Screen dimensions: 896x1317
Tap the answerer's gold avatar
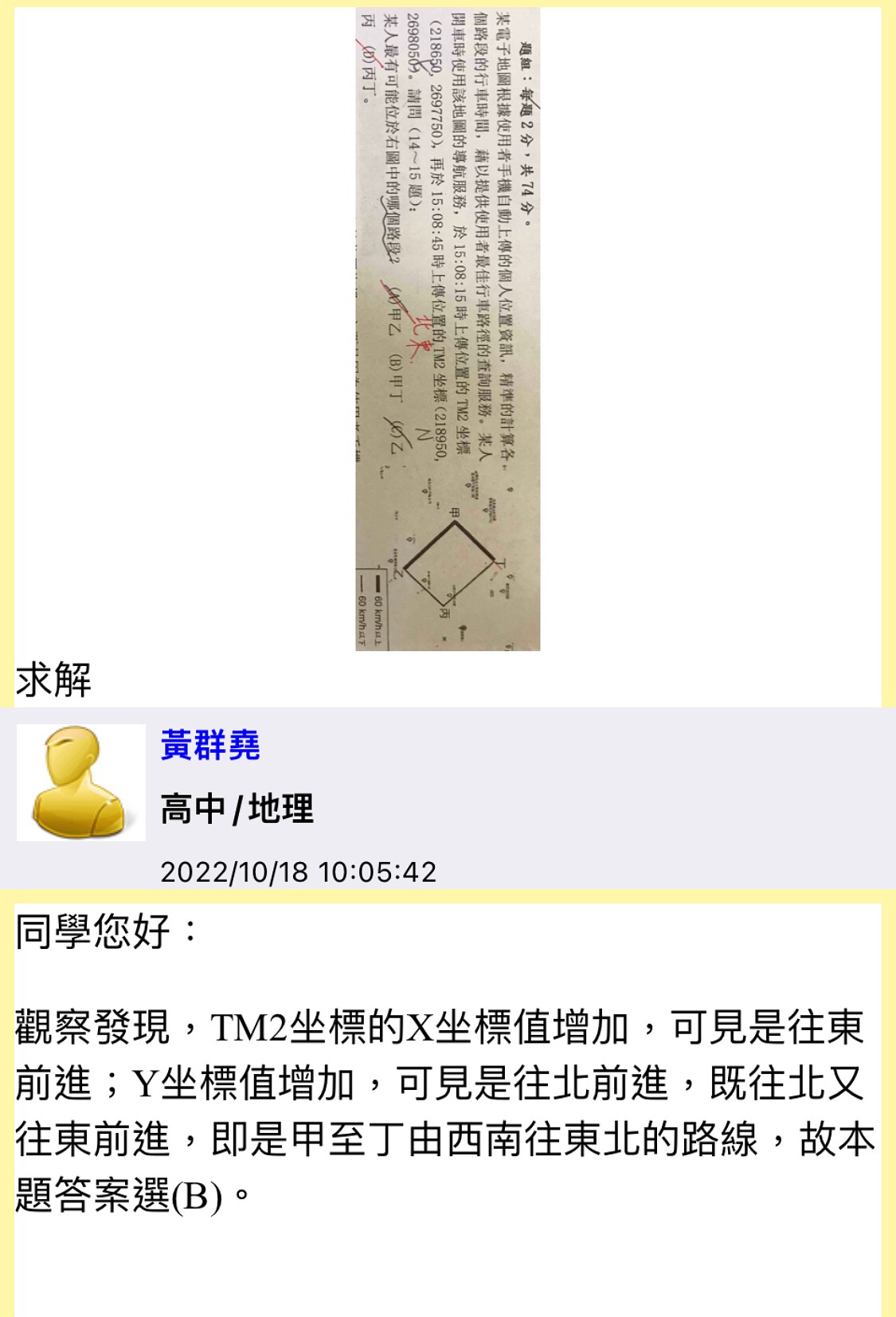tap(80, 782)
